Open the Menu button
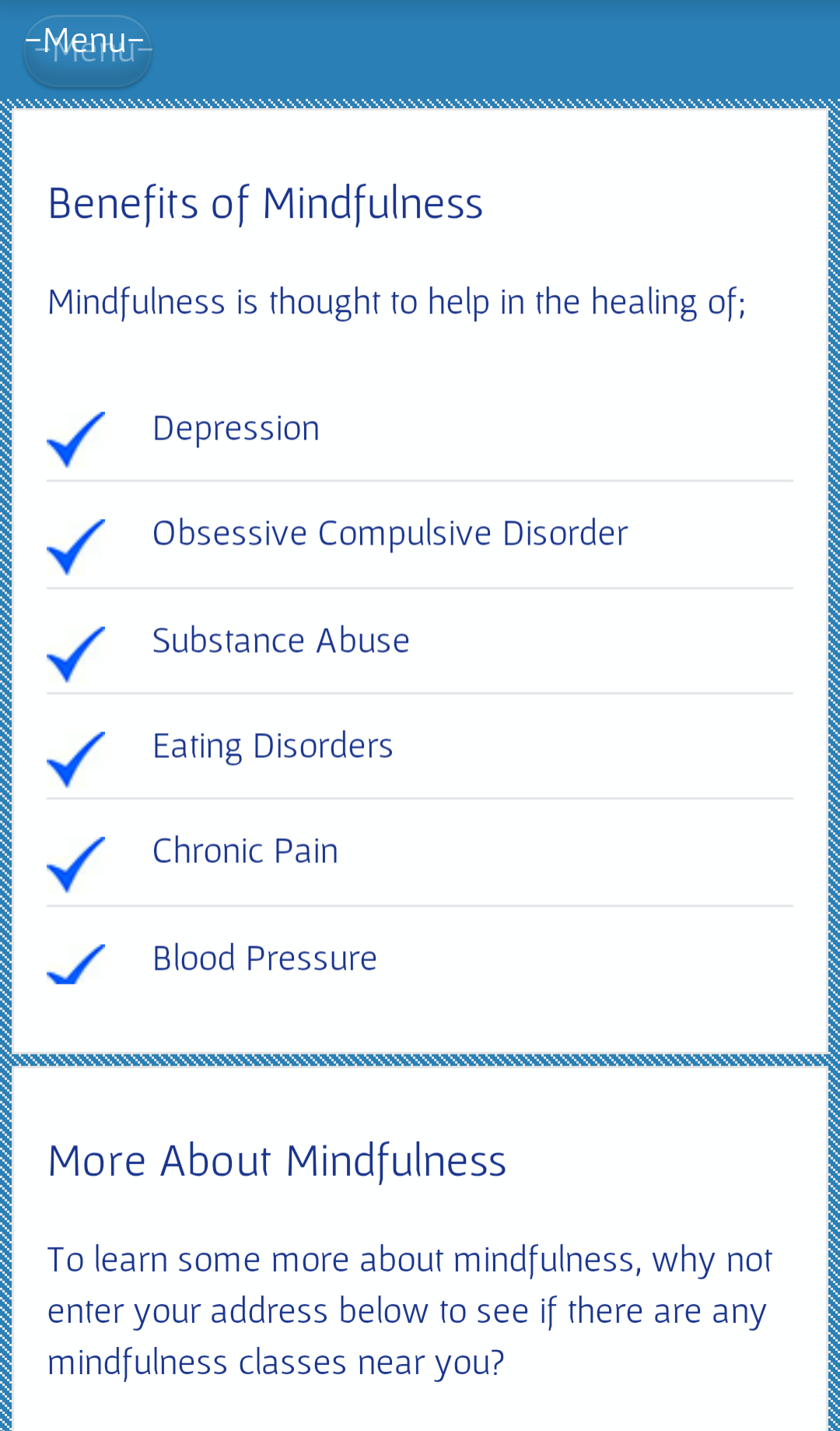Viewport: 840px width, 1431px height. [87, 51]
